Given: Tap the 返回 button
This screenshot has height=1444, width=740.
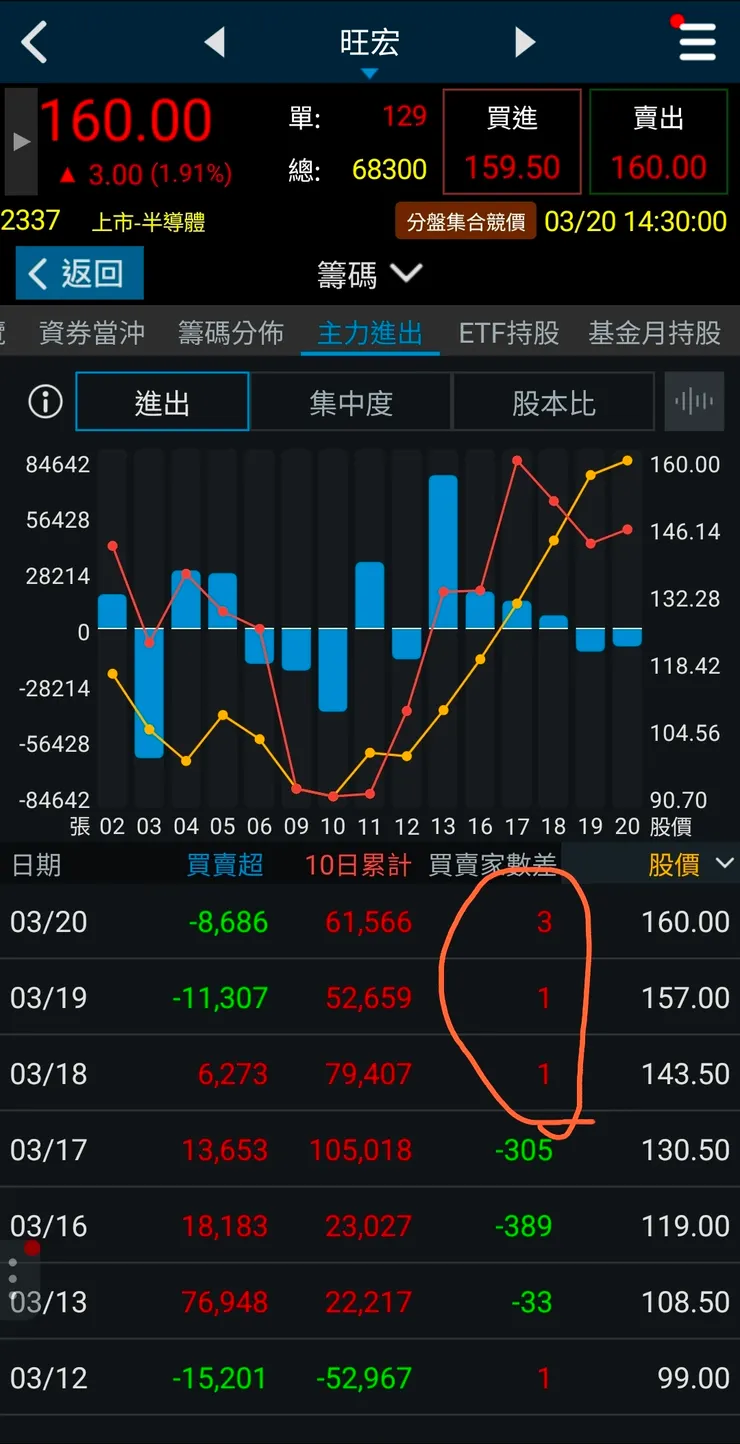Looking at the screenshot, I should [x=80, y=273].
